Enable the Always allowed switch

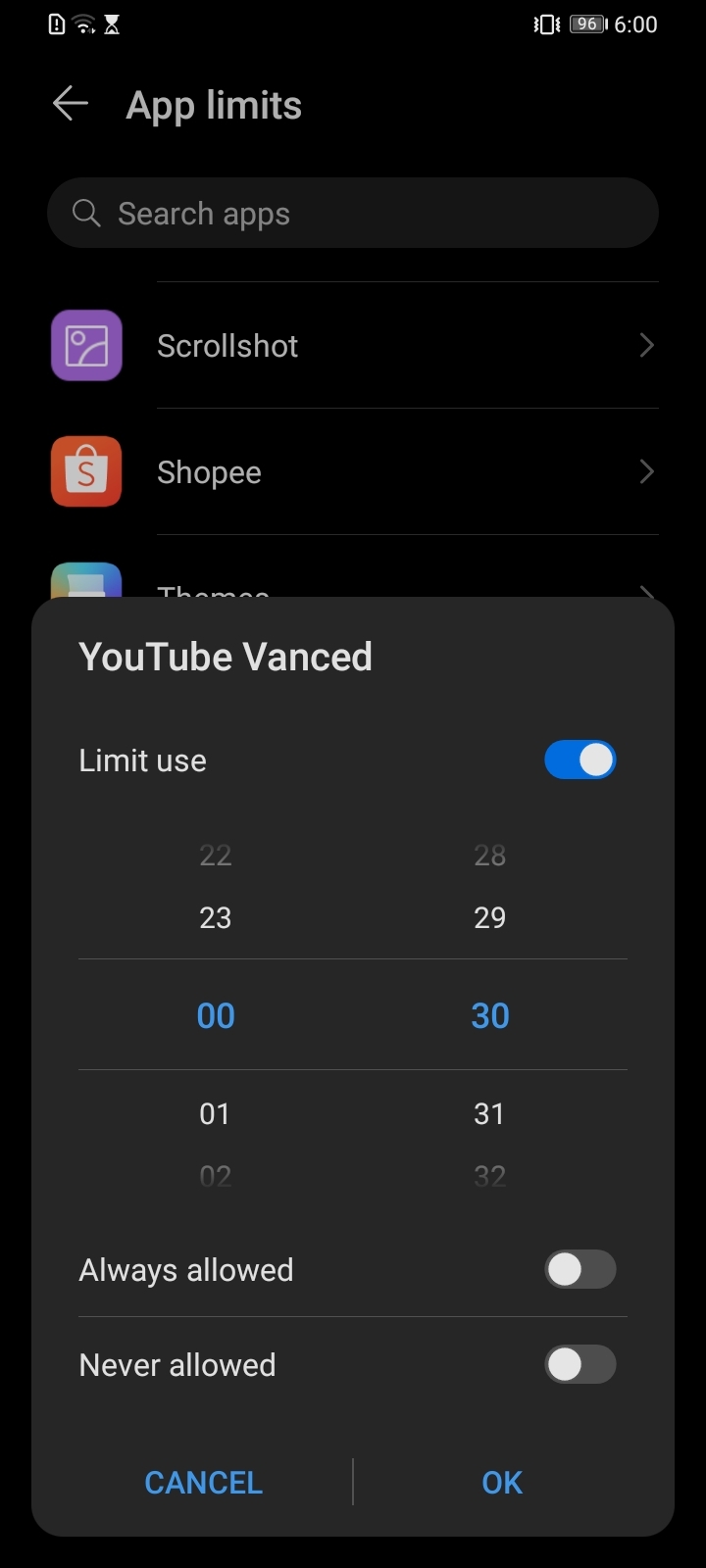tap(580, 1270)
